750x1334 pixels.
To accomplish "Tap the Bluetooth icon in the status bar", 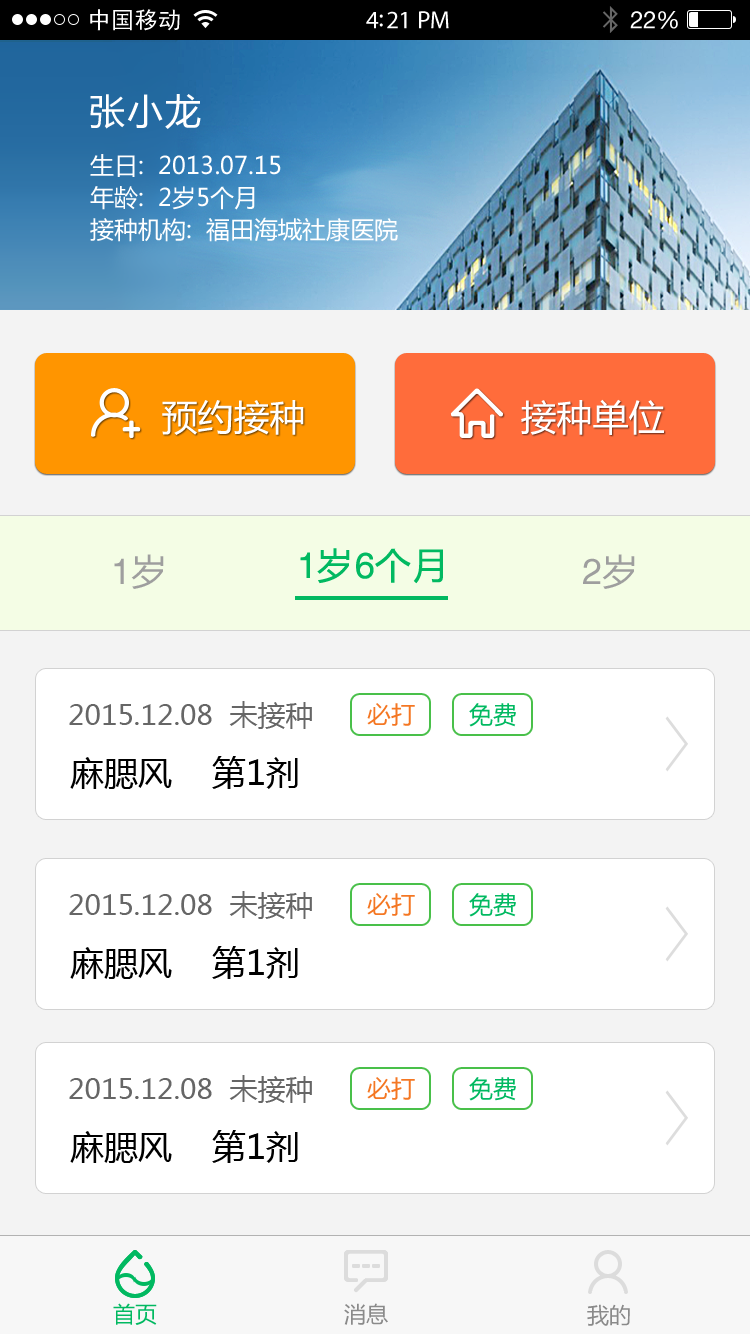I will 611,18.
